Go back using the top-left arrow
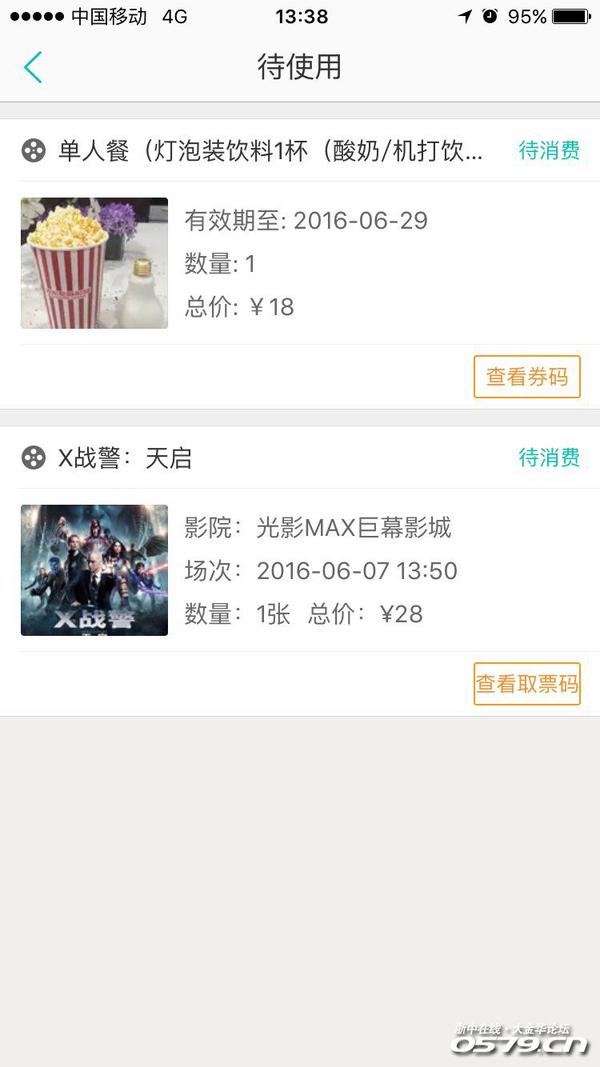 coord(33,67)
